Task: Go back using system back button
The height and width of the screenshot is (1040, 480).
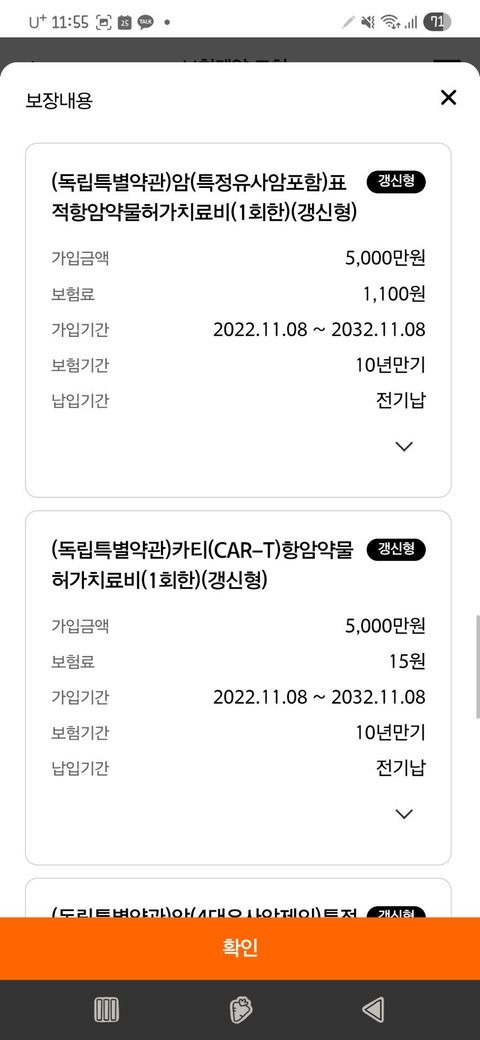Action: click(x=373, y=1010)
